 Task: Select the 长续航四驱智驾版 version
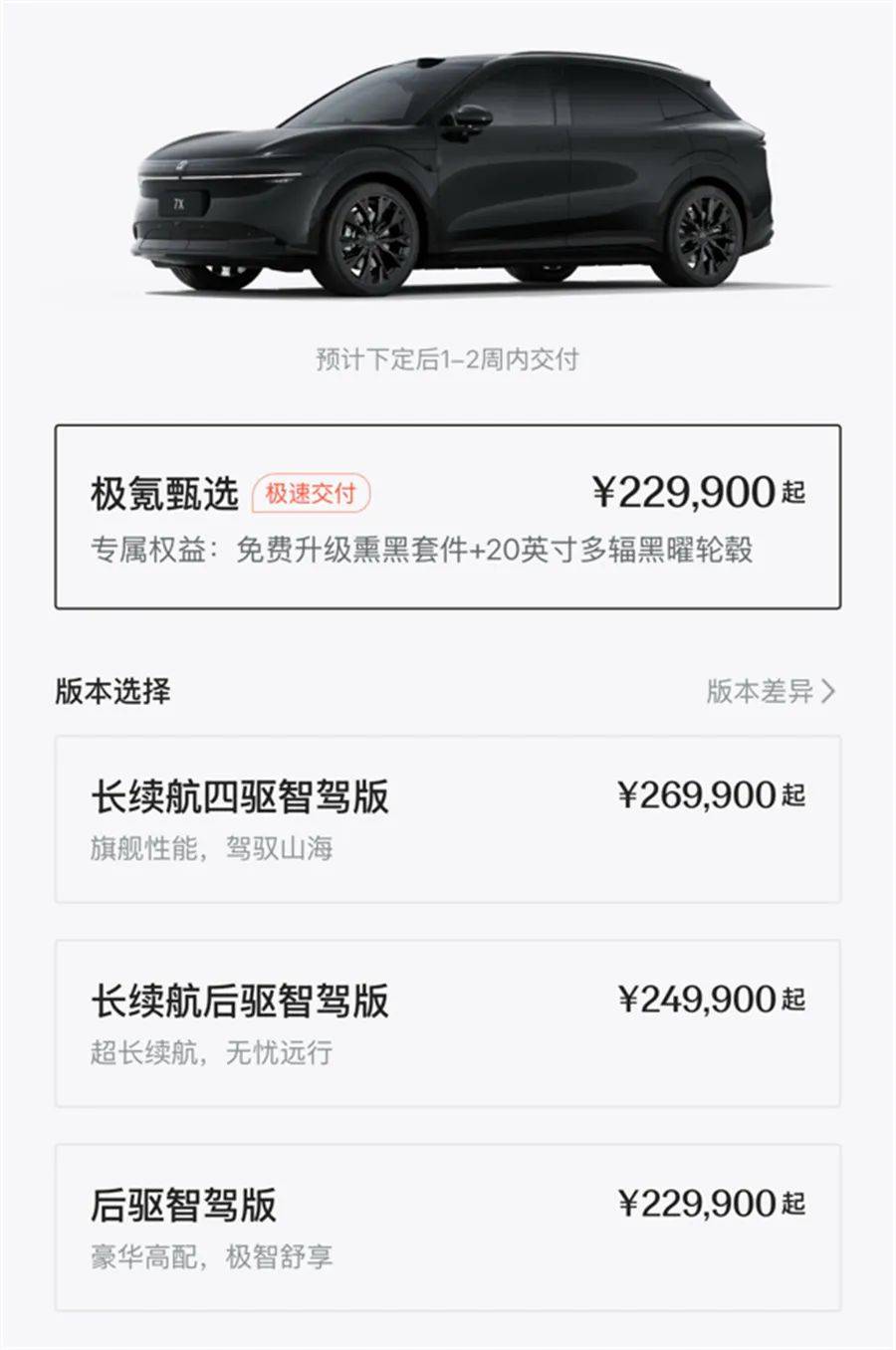(448, 814)
